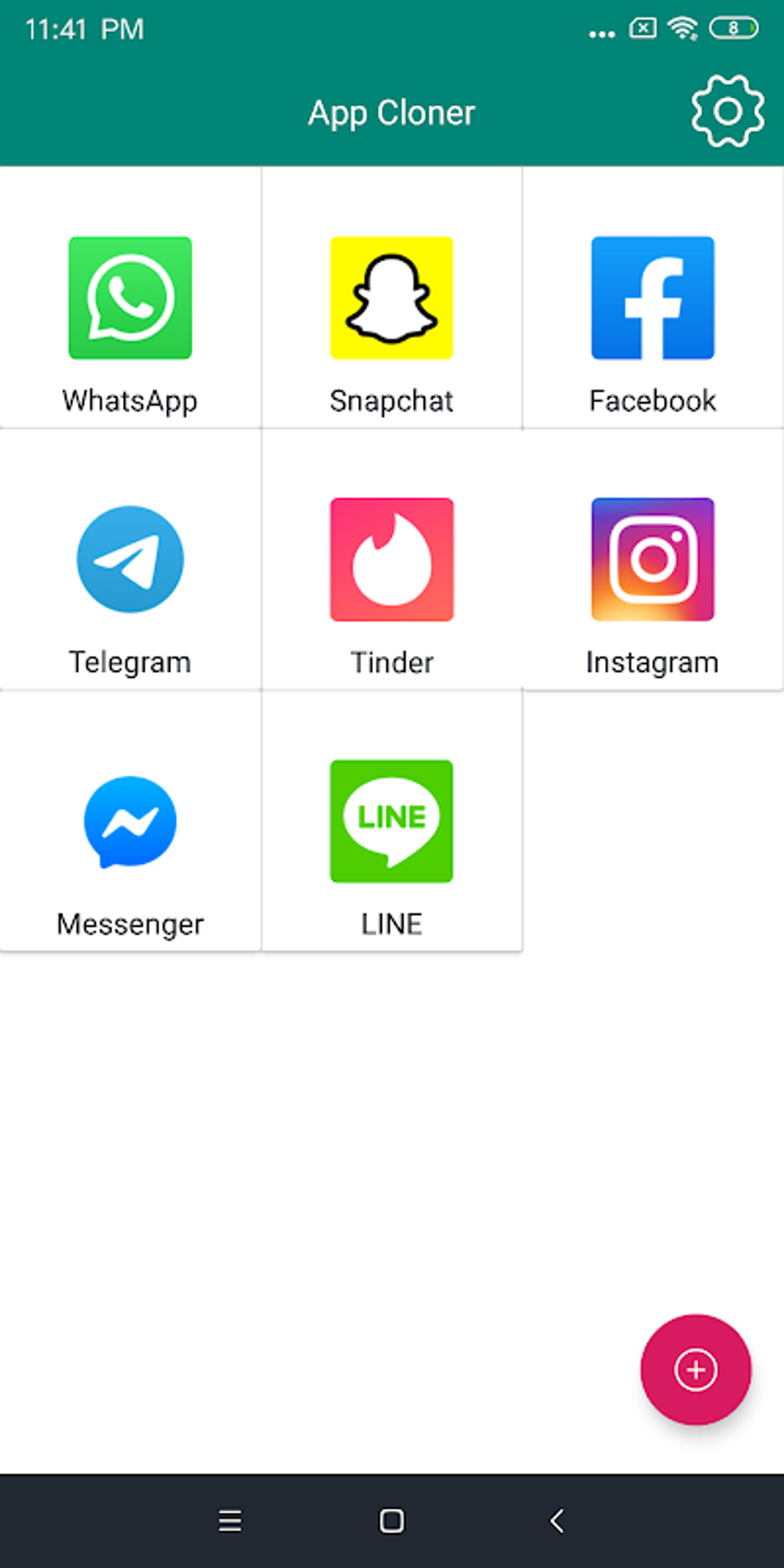Select Telegram from the grid
The height and width of the screenshot is (1568, 784).
point(131,559)
